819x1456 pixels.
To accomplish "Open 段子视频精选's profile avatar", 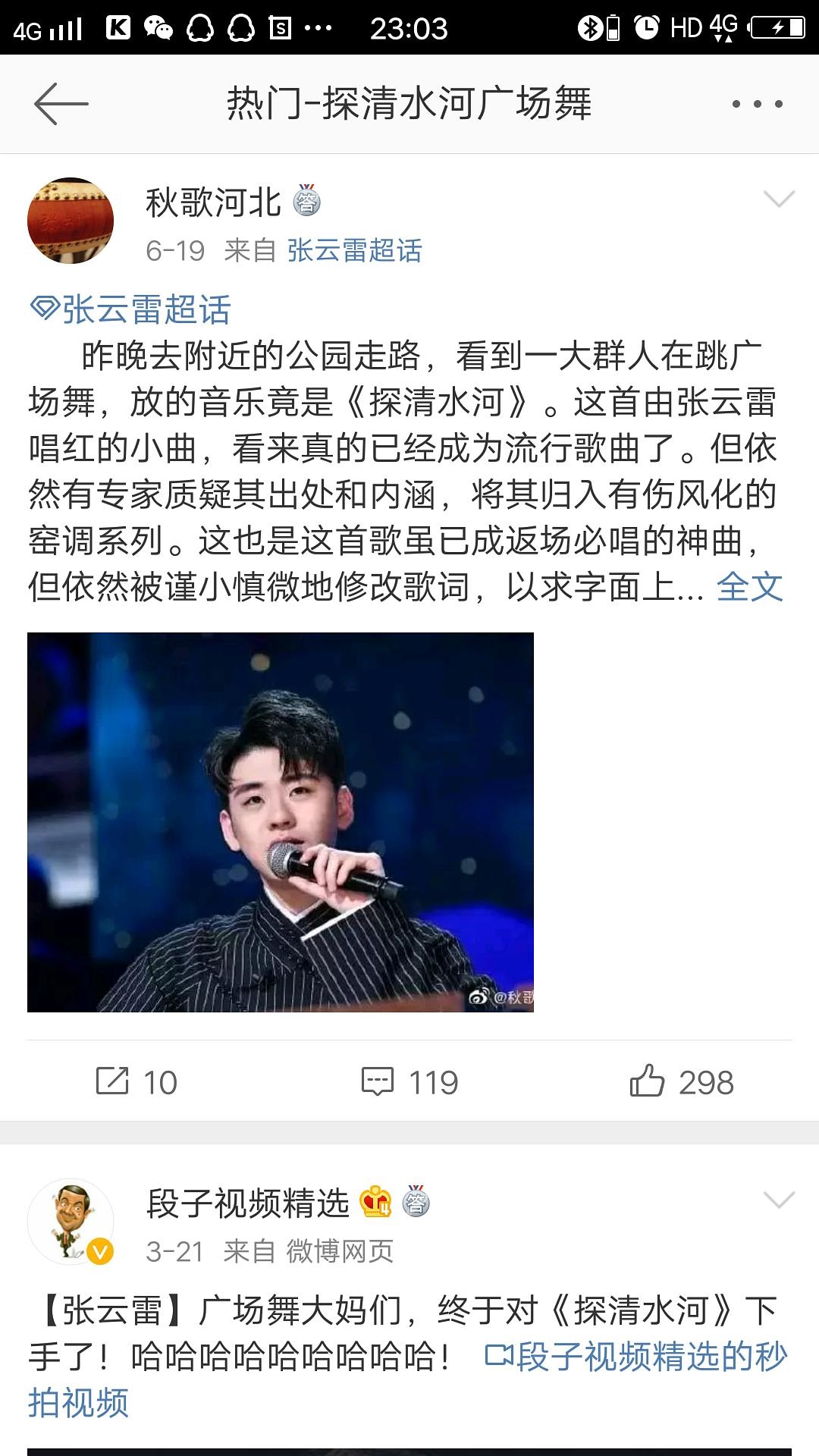I will [x=71, y=1221].
